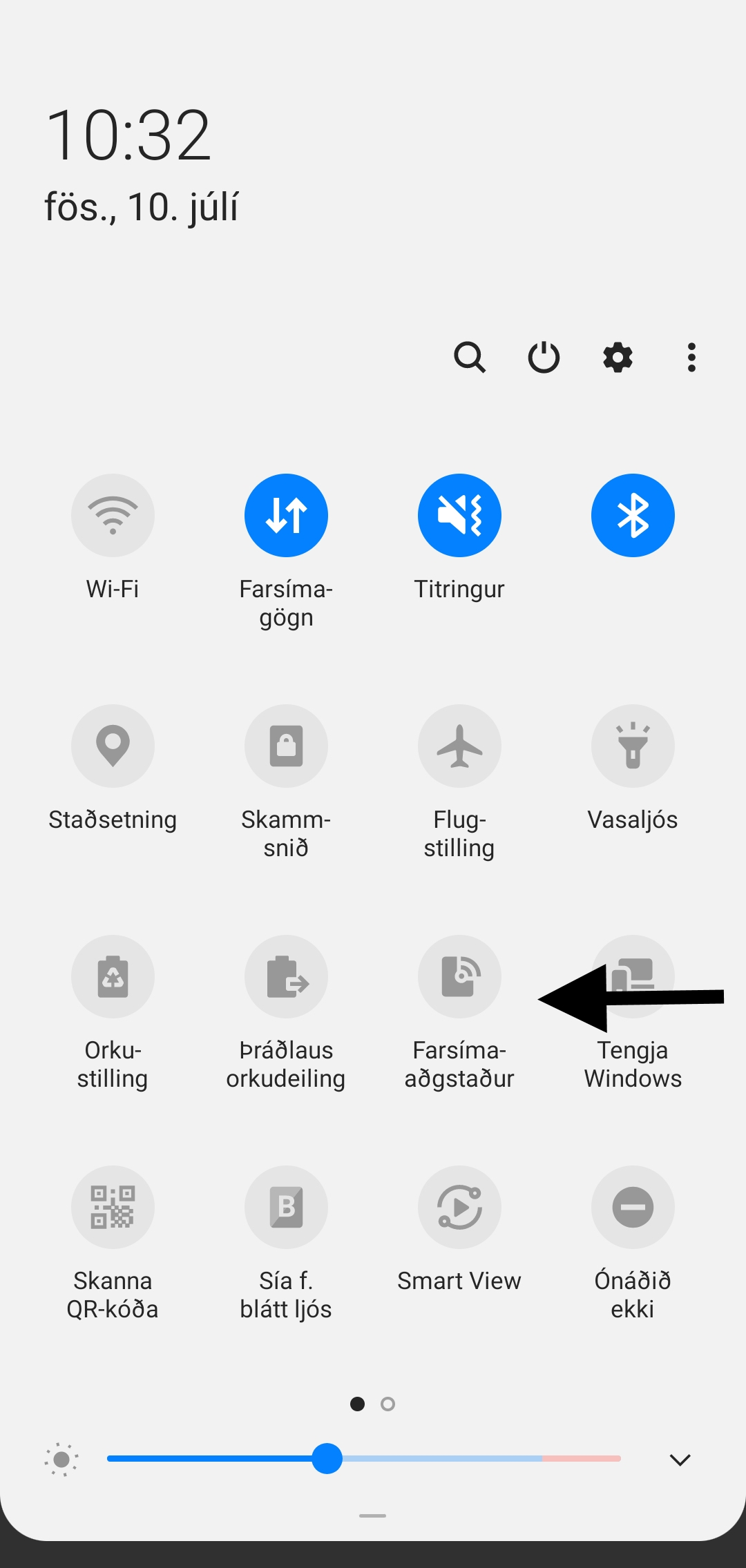This screenshot has width=746, height=1568.
Task: Enable Sía f. blátt ljós filter
Action: [x=286, y=1207]
